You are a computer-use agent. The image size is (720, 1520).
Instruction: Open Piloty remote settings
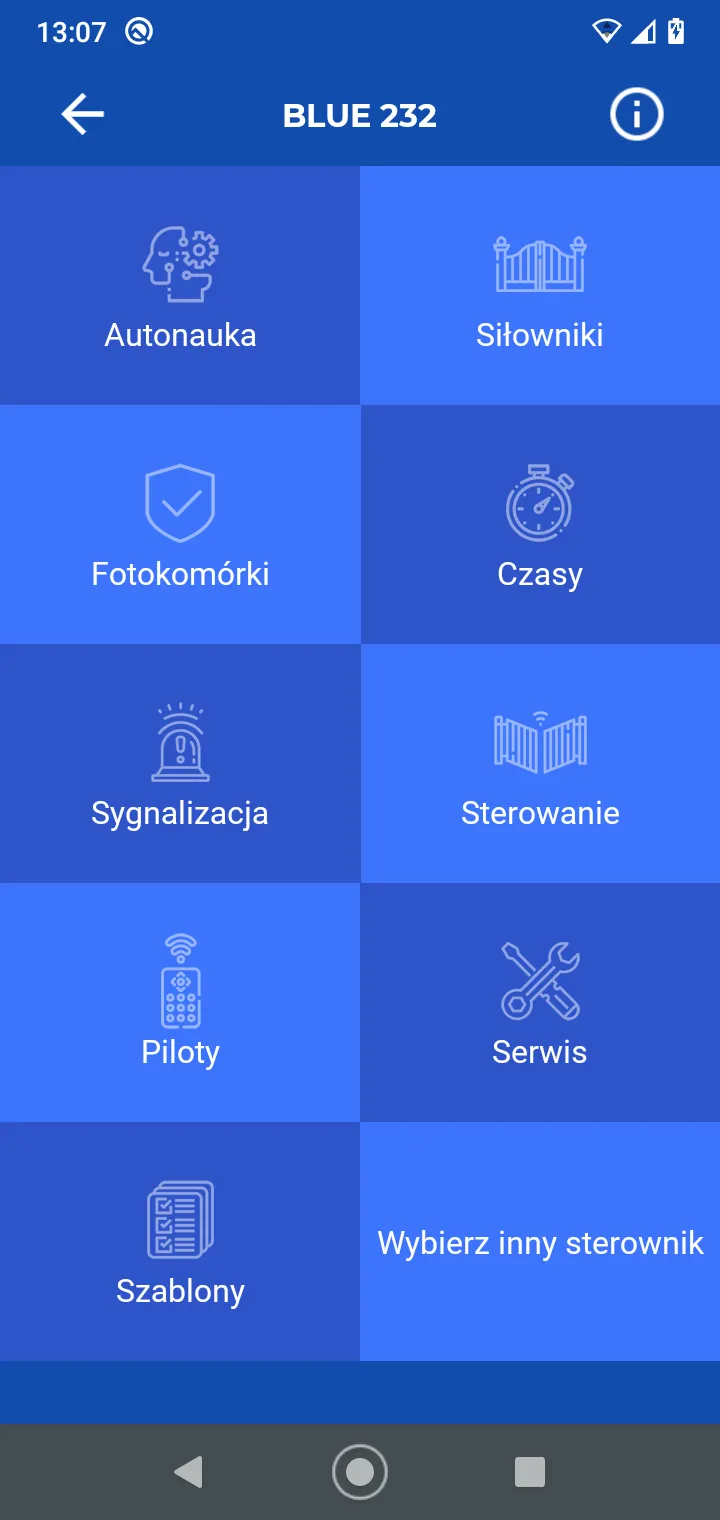[x=180, y=1003]
